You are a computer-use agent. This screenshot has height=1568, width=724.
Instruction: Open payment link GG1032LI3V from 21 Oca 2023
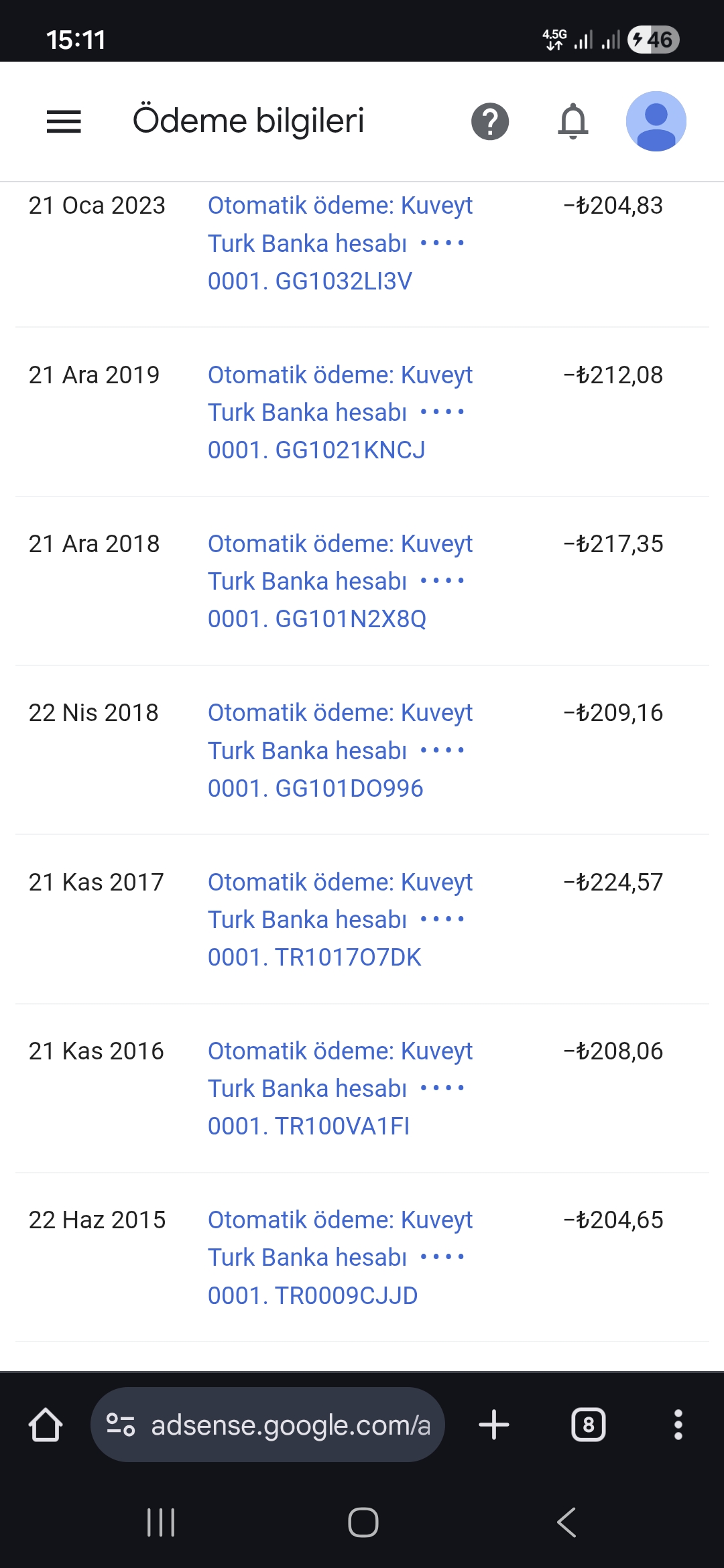click(341, 243)
